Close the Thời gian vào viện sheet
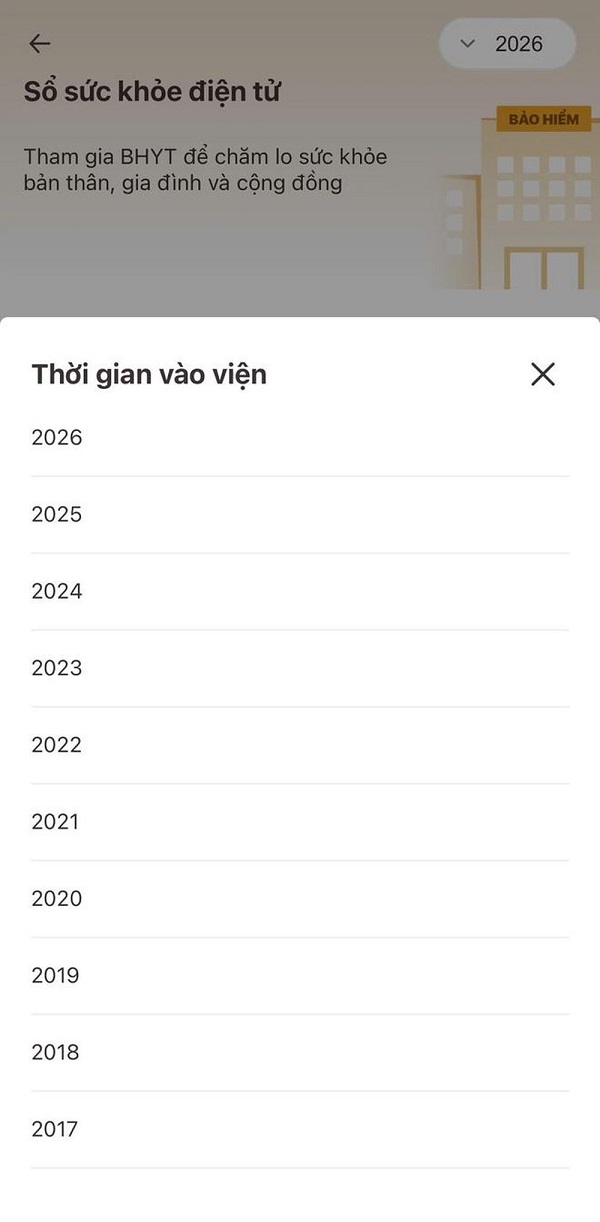The width and height of the screenshot is (600, 1222). point(542,374)
